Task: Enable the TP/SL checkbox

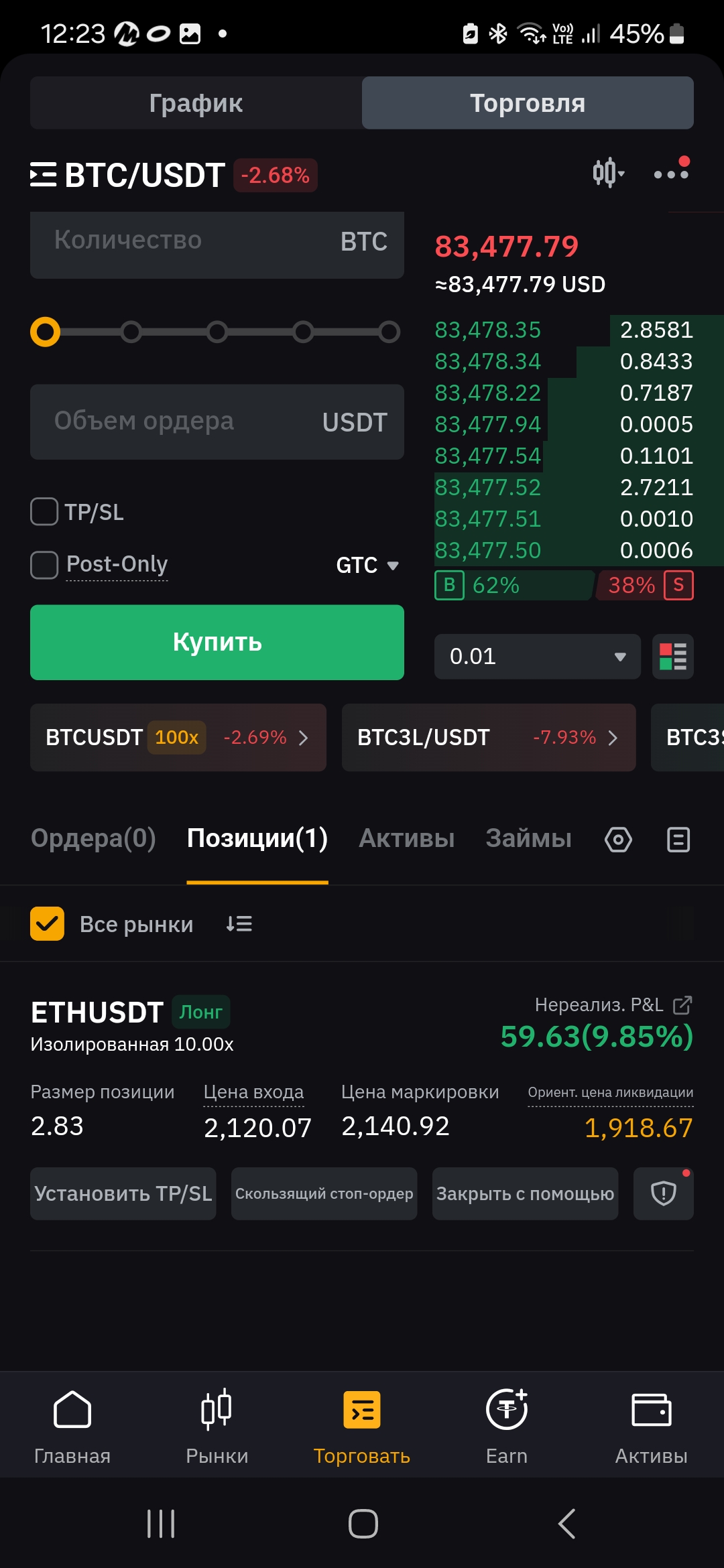Action: click(x=44, y=511)
